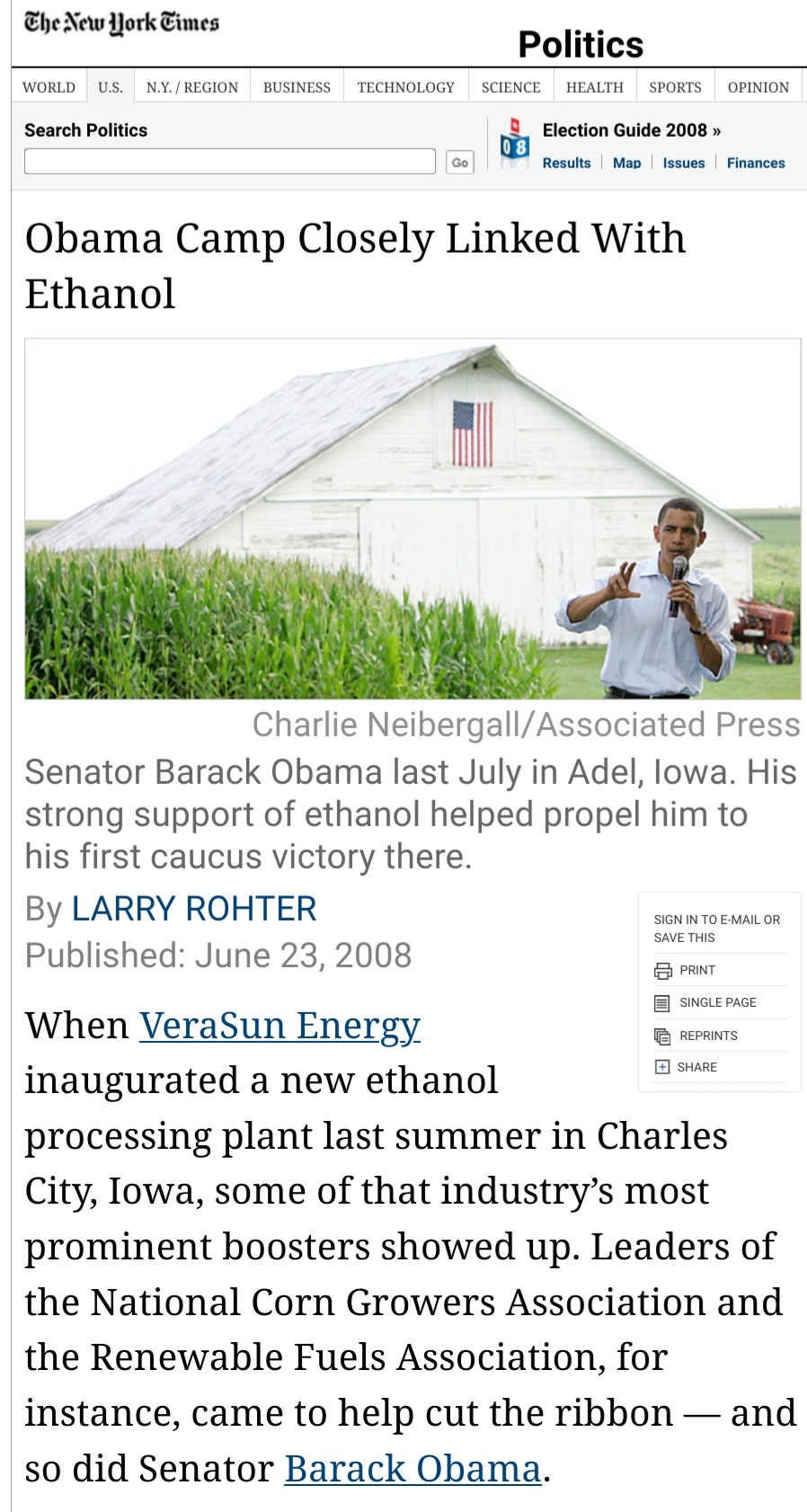Go to The New York Times home
Image resolution: width=807 pixels, height=1512 pixels.
pos(121,22)
